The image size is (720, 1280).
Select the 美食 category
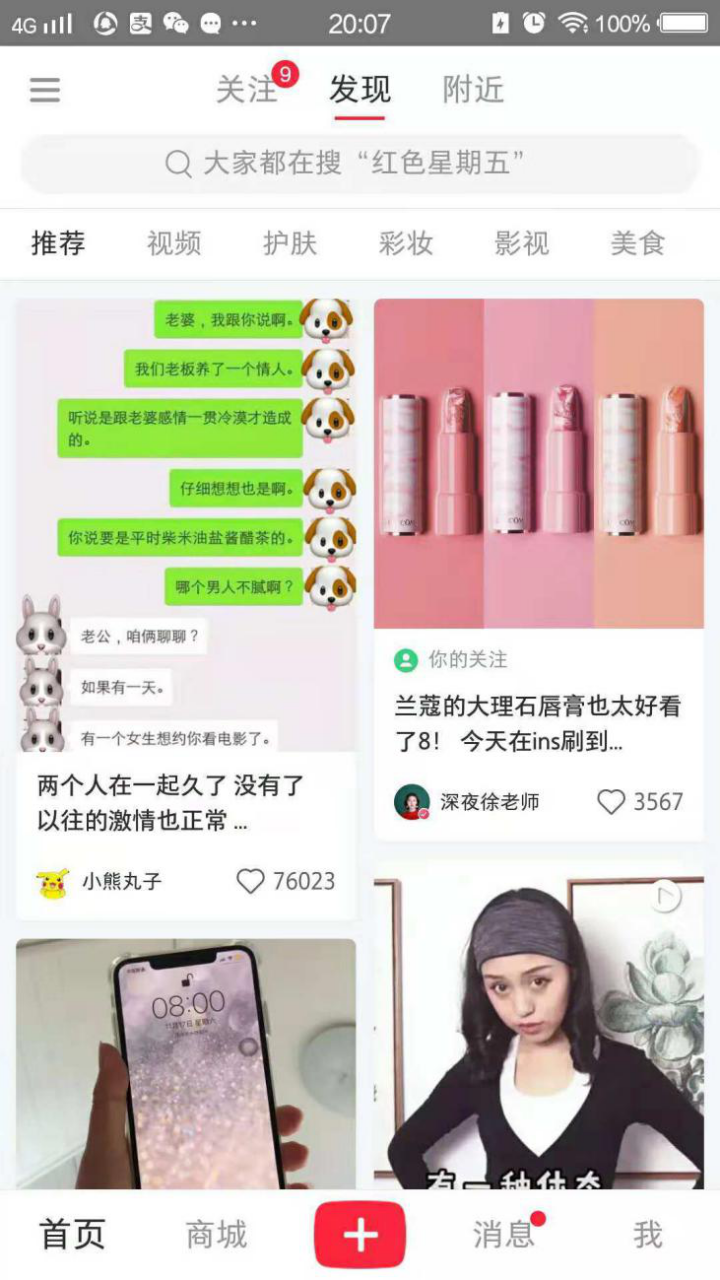638,243
